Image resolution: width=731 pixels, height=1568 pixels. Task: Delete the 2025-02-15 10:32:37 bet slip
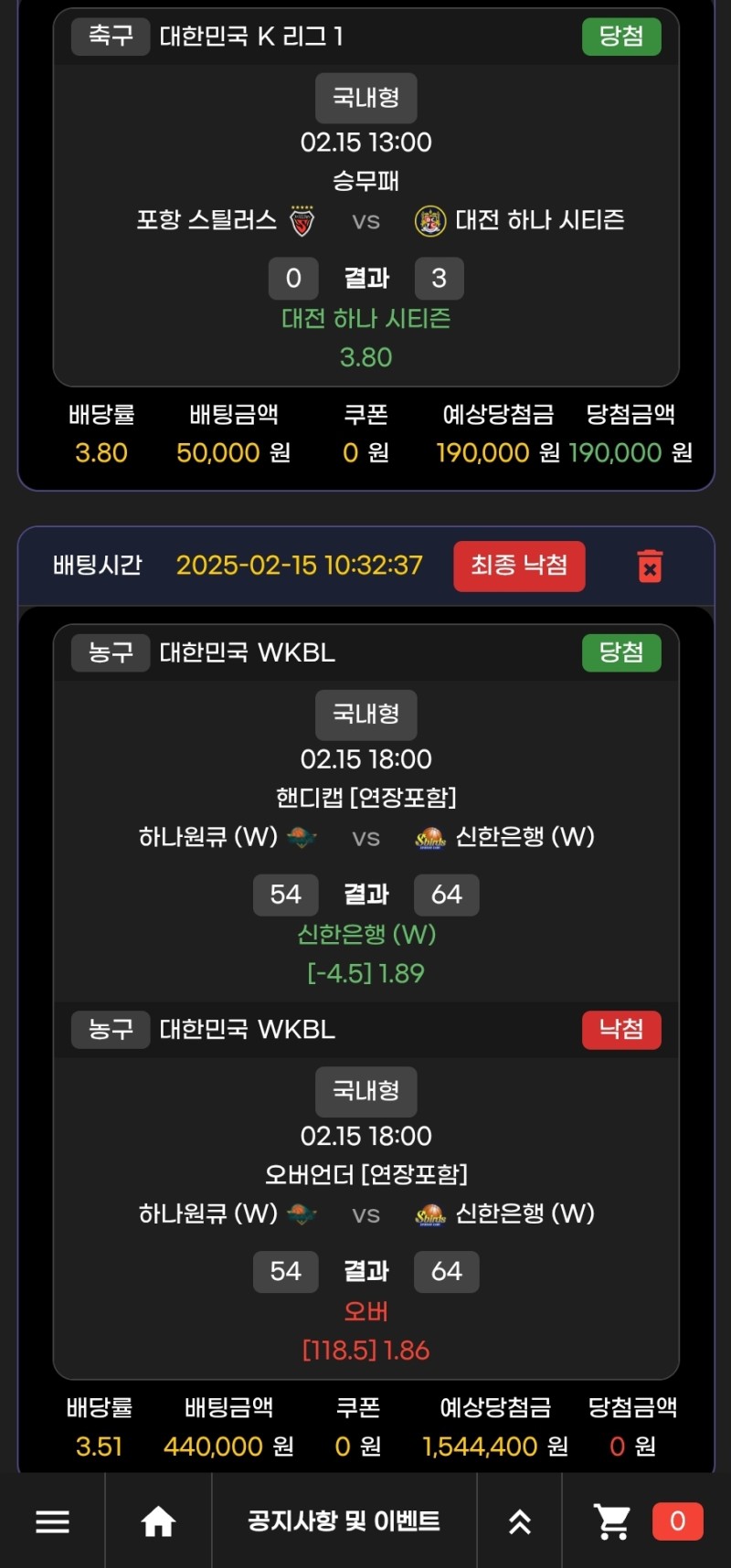tap(650, 566)
